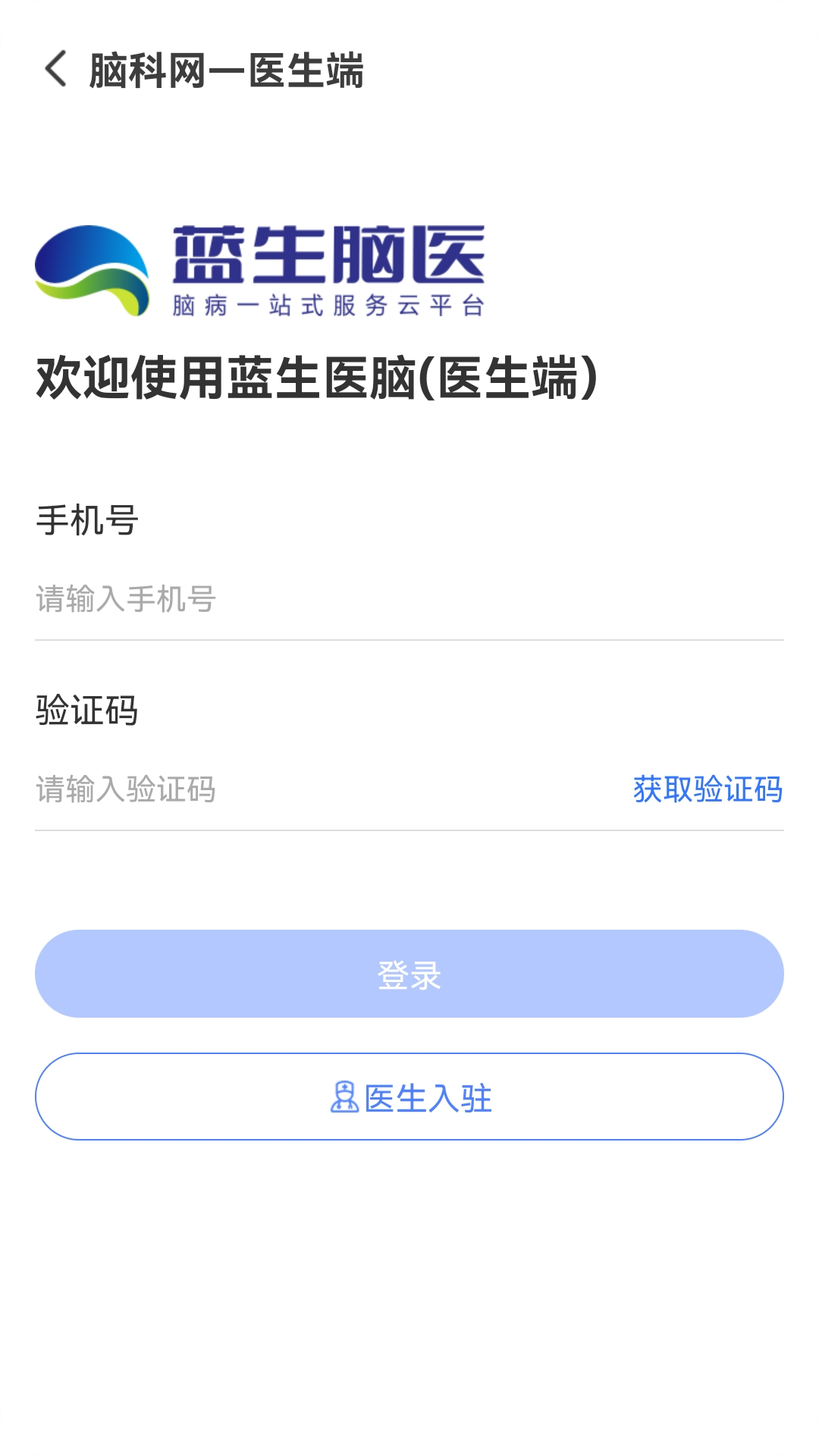819x1456 pixels.
Task: Select the 医生入驻 doctor registration button
Action: tap(409, 1096)
